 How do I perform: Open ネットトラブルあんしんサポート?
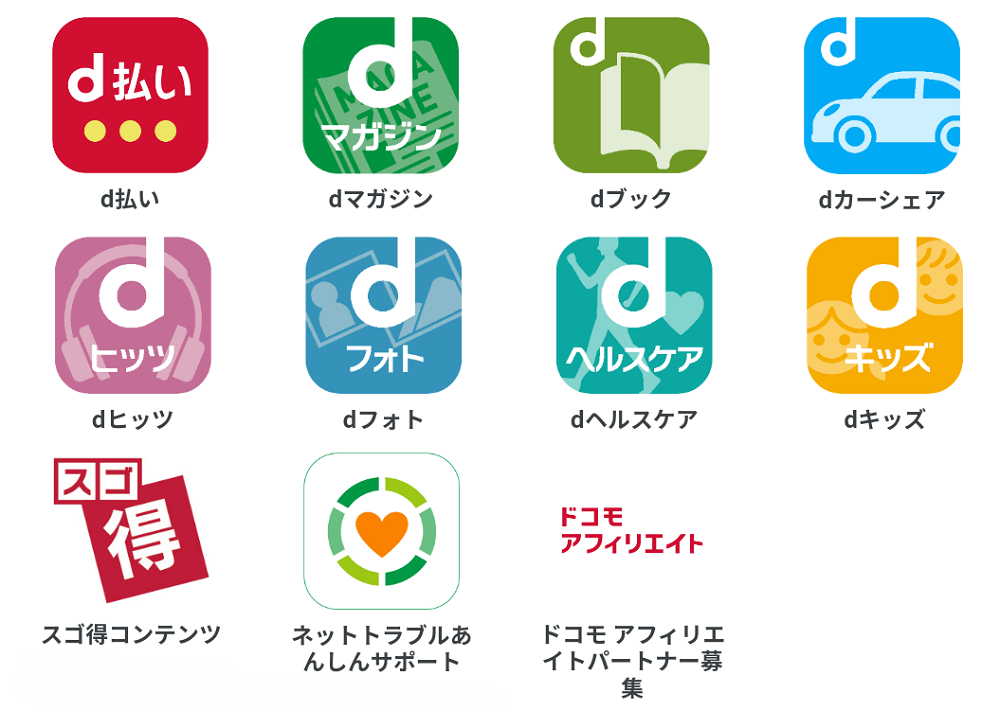click(x=381, y=531)
